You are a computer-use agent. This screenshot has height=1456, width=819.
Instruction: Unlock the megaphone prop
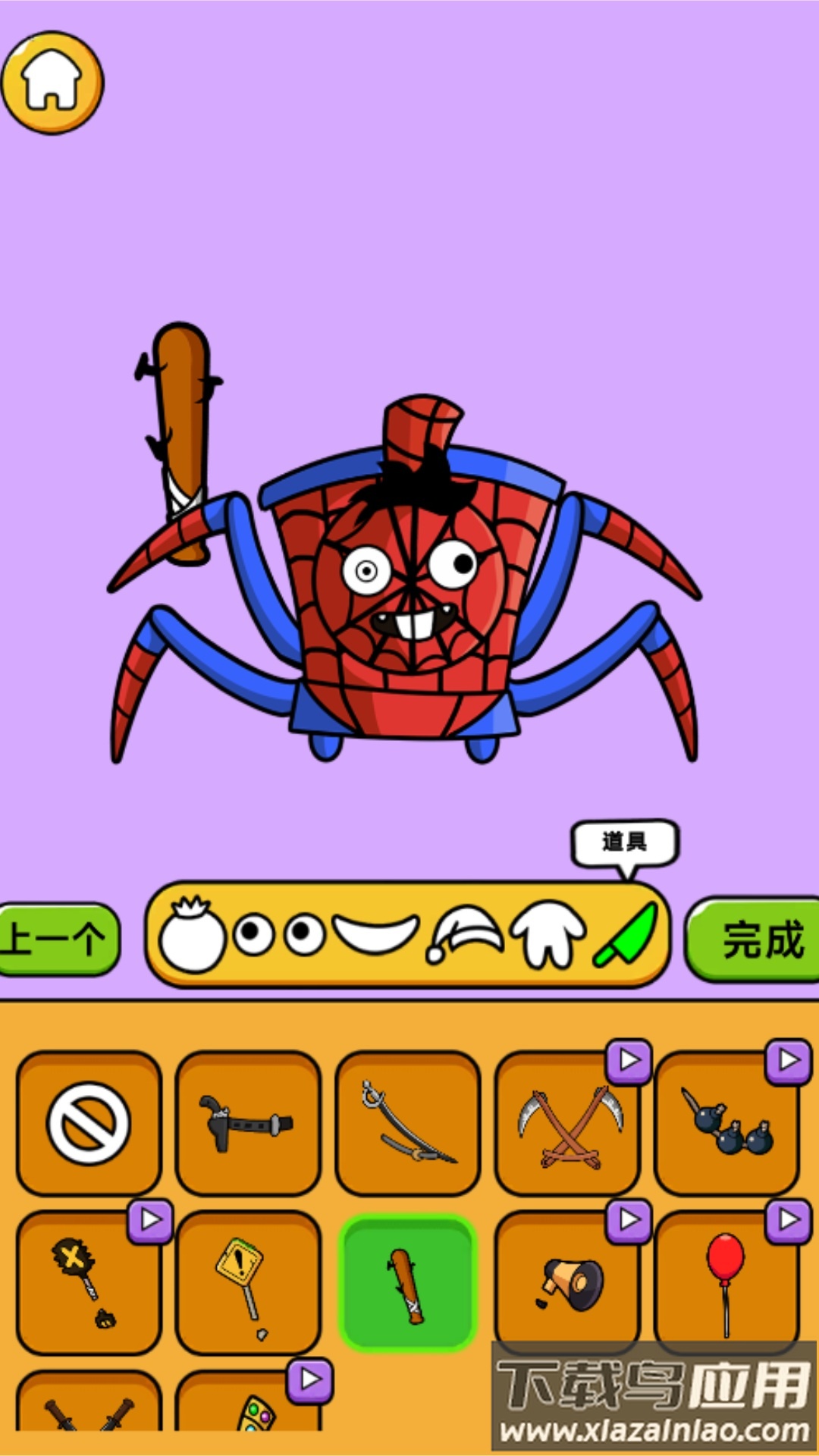pos(569,1283)
